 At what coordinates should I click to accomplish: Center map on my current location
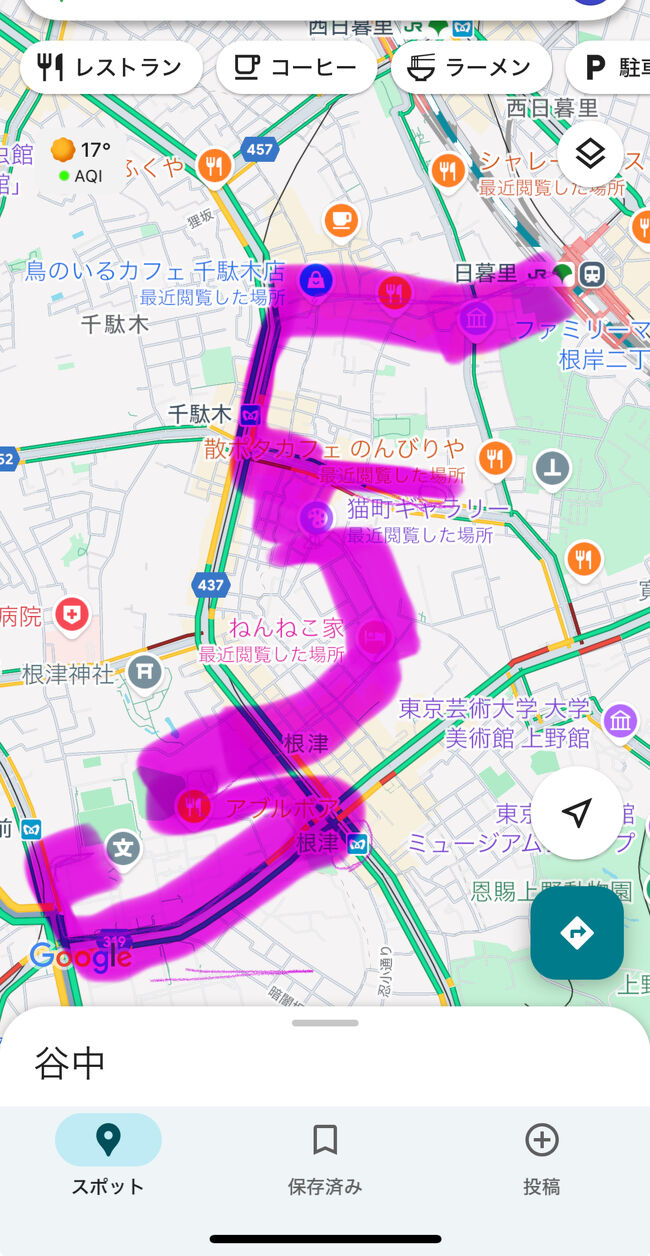[577, 812]
